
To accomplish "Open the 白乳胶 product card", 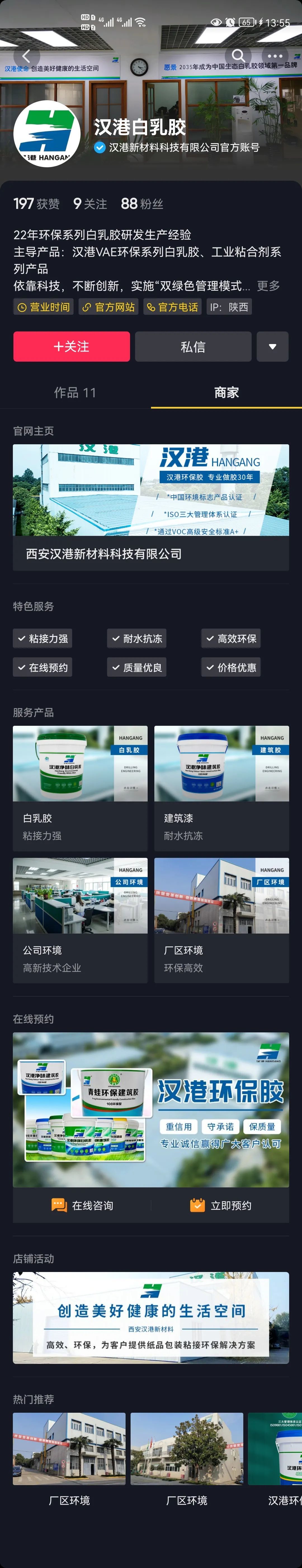I will 80,788.
